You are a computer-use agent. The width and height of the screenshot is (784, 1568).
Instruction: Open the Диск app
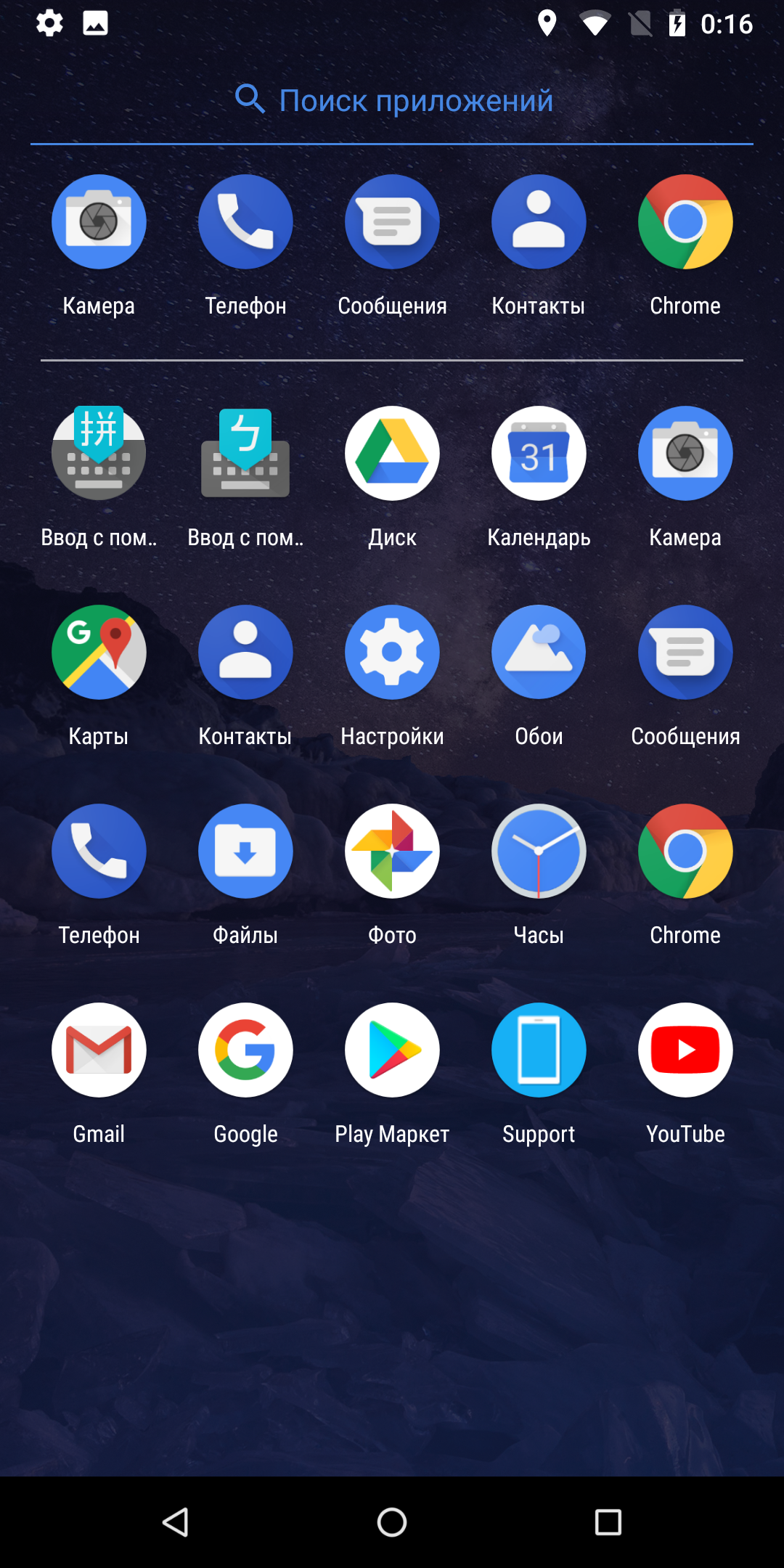point(392,454)
